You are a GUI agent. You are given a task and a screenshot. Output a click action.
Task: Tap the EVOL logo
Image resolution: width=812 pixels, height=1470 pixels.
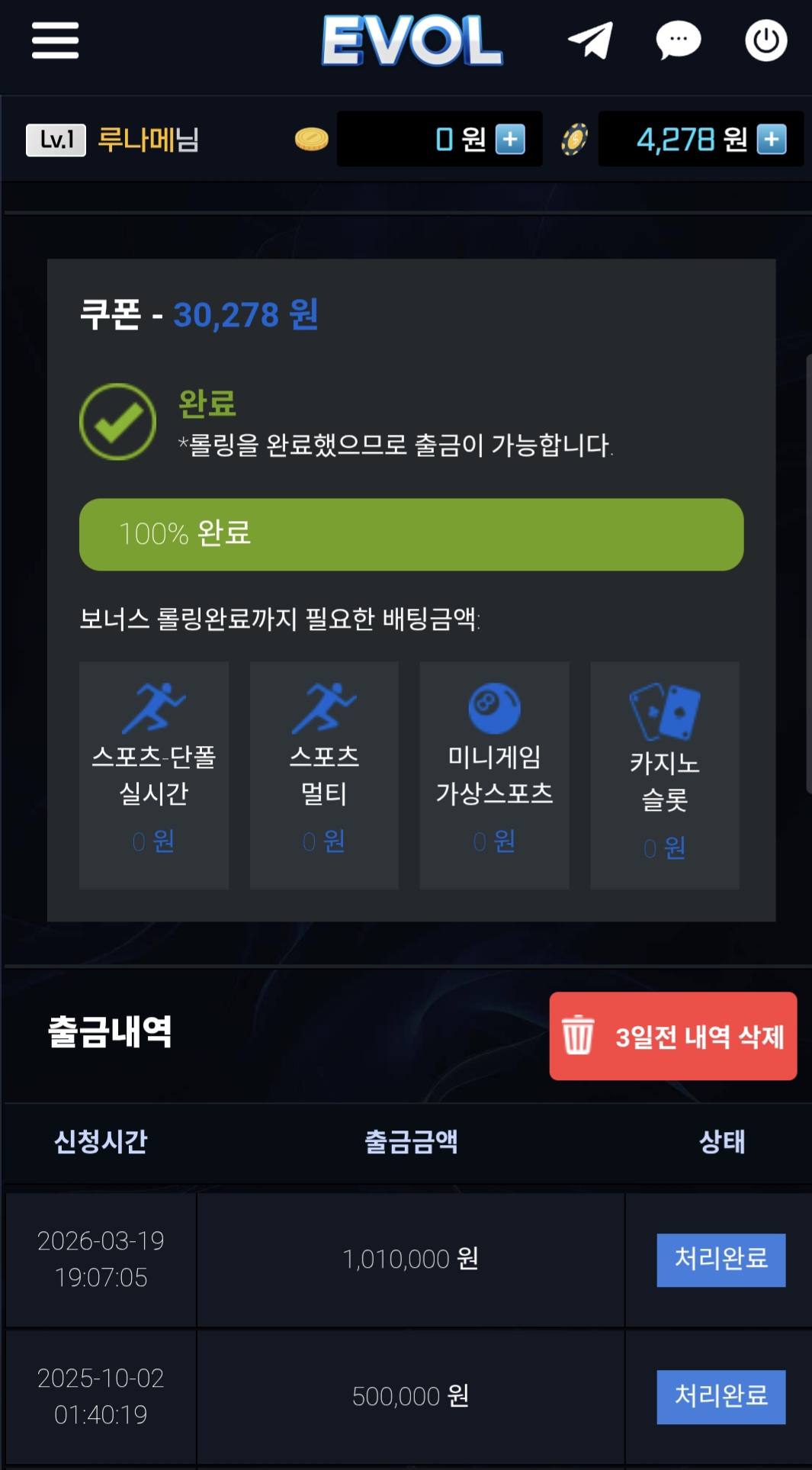point(412,40)
